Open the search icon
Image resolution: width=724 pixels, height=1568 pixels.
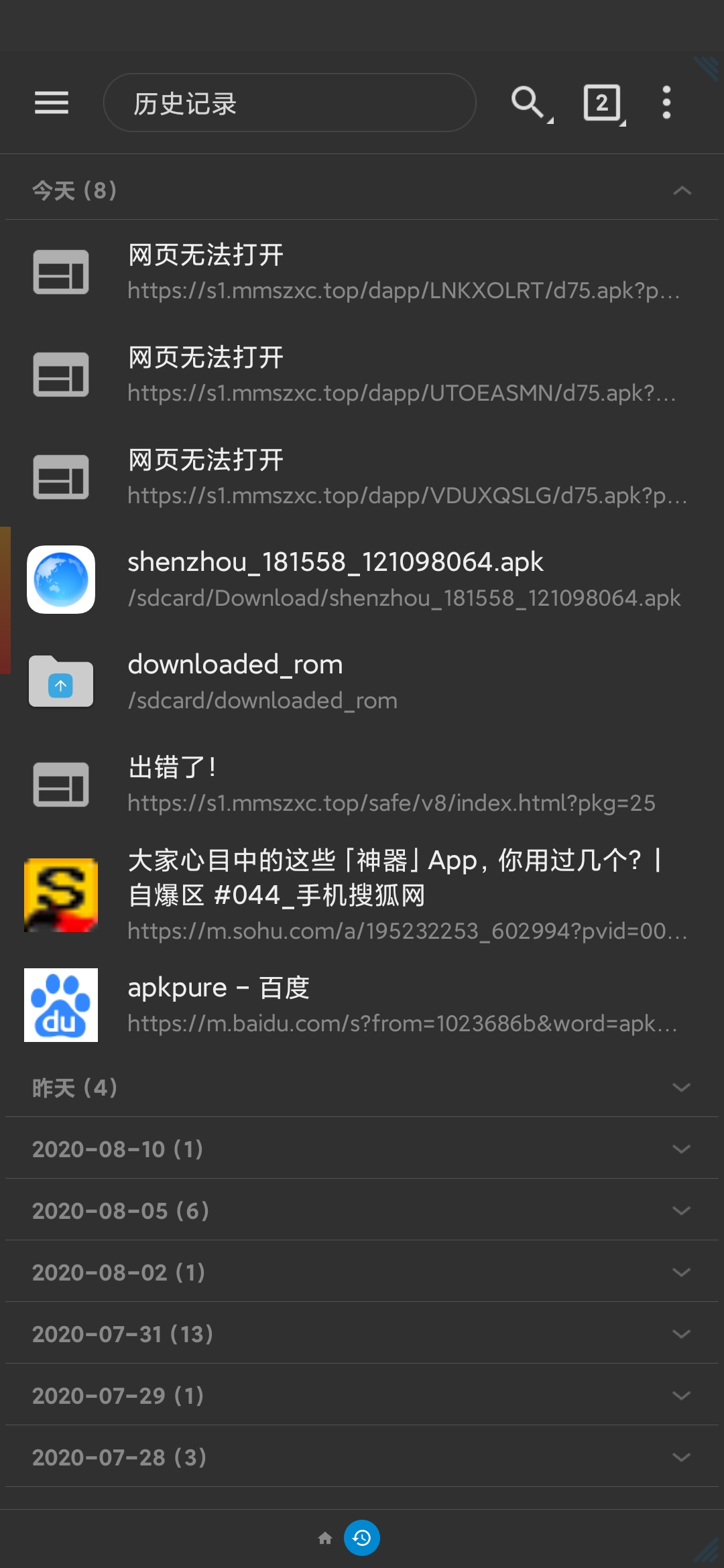tap(530, 103)
